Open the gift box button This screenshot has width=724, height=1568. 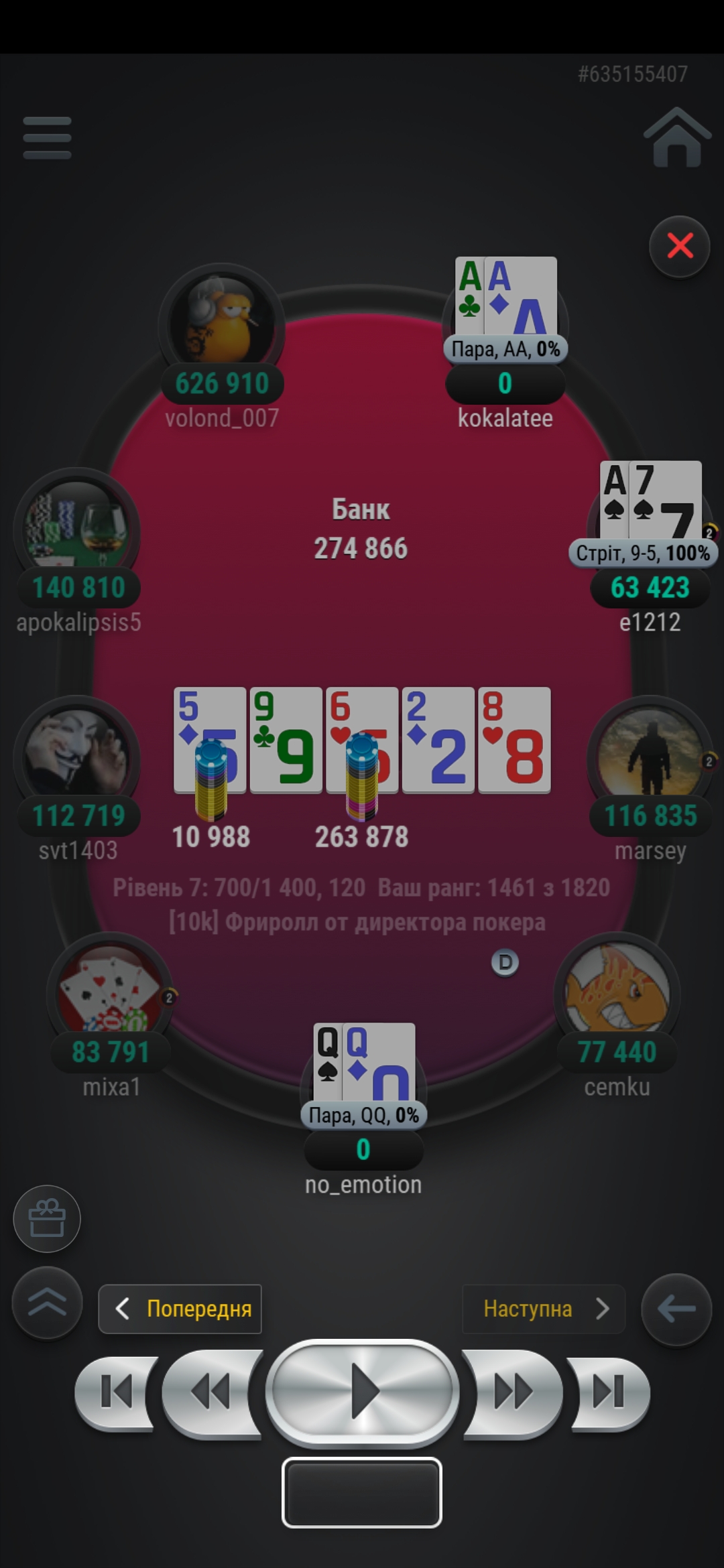(x=47, y=1219)
